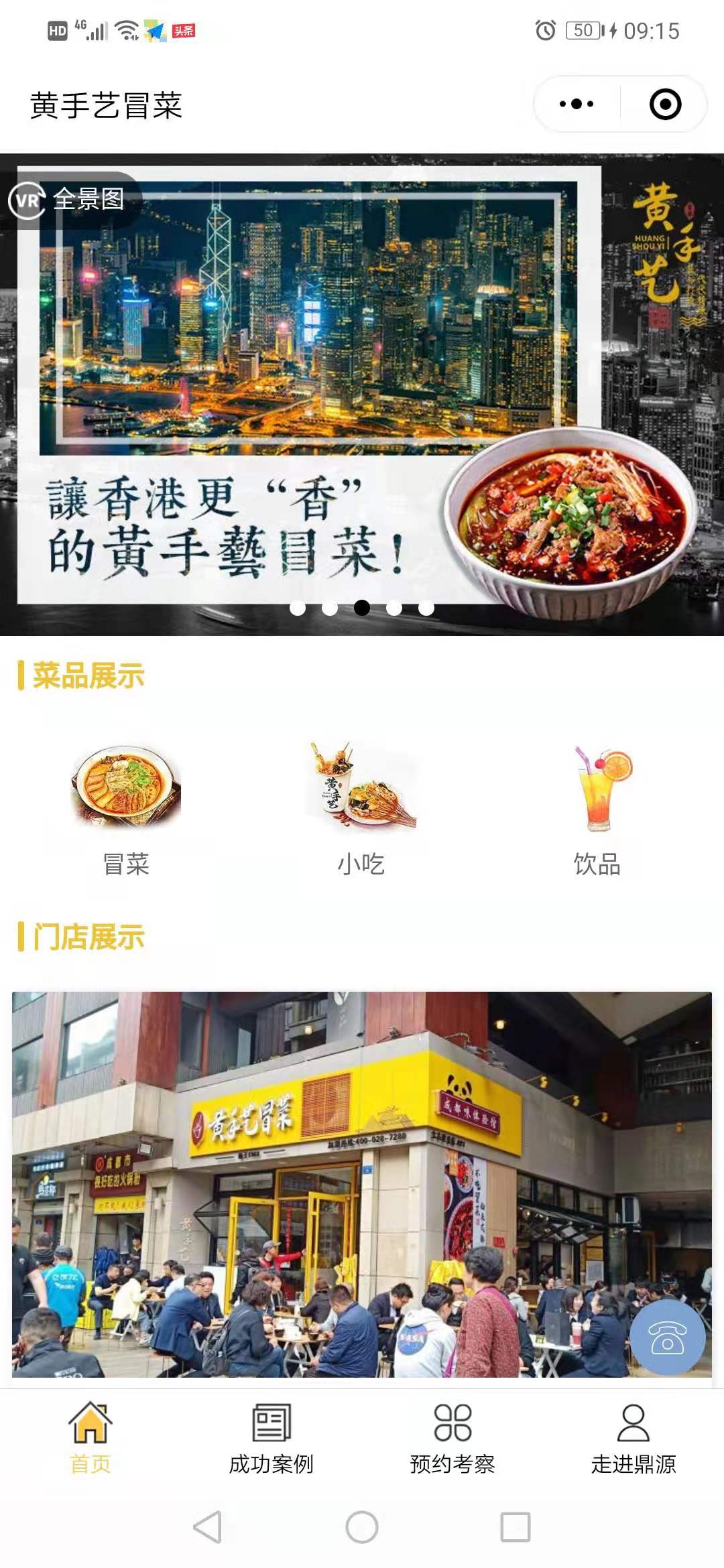Tap the system back button
The image size is (724, 1568).
pyautogui.click(x=208, y=1527)
